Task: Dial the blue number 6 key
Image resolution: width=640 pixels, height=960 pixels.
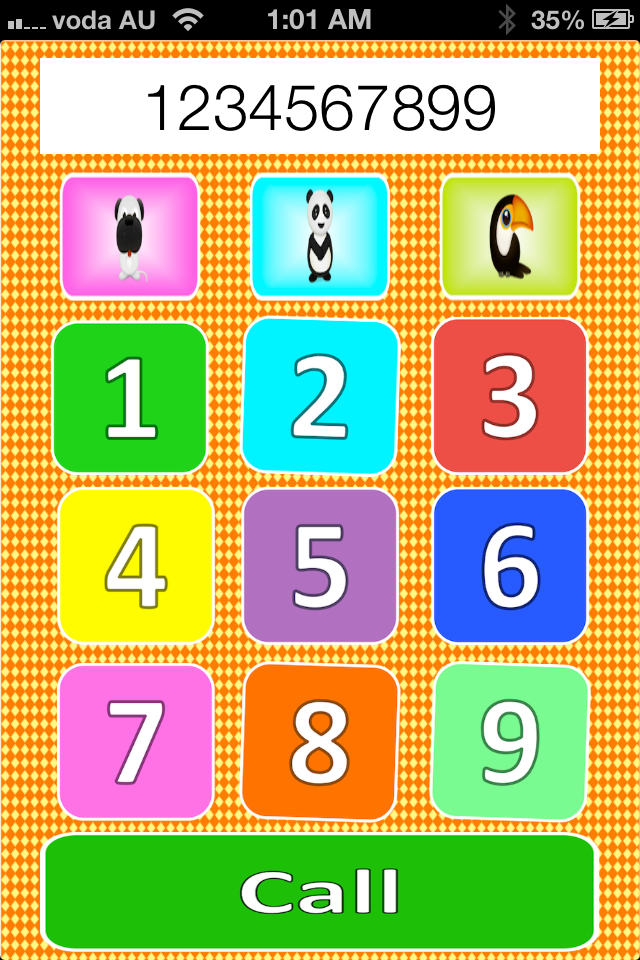Action: tap(510, 565)
